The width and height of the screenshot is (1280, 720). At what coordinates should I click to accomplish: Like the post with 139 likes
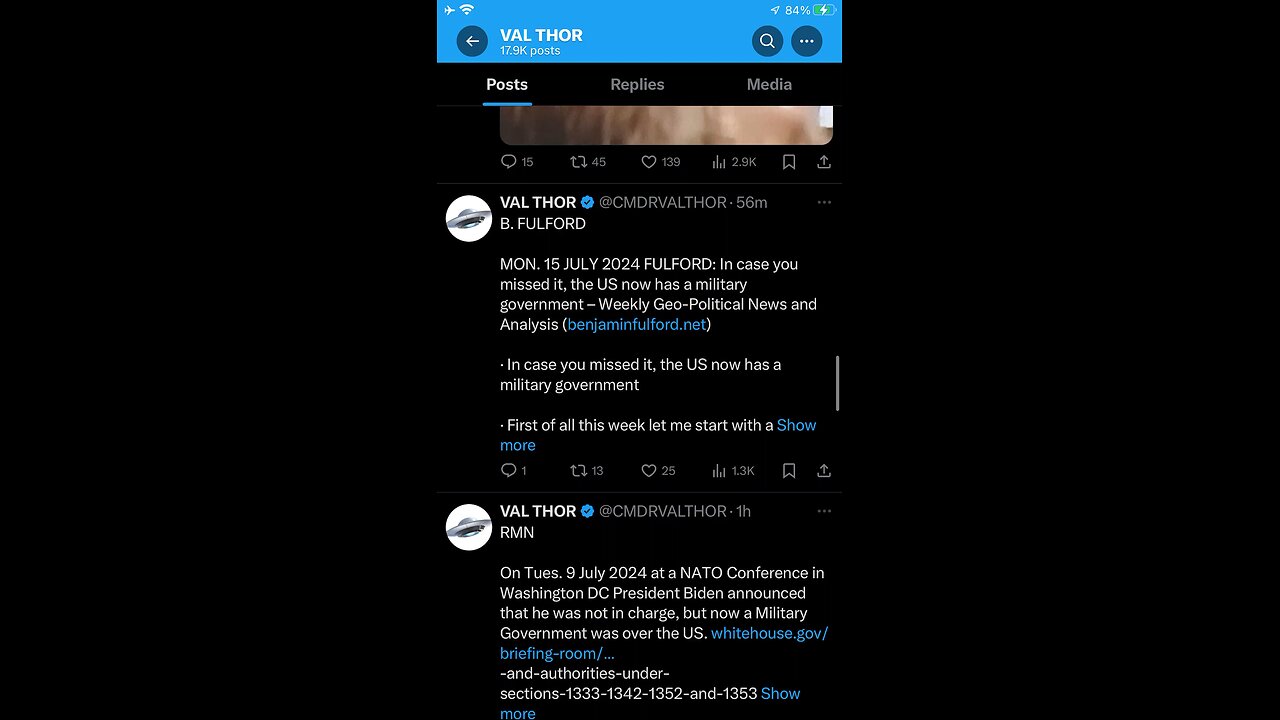click(x=649, y=162)
